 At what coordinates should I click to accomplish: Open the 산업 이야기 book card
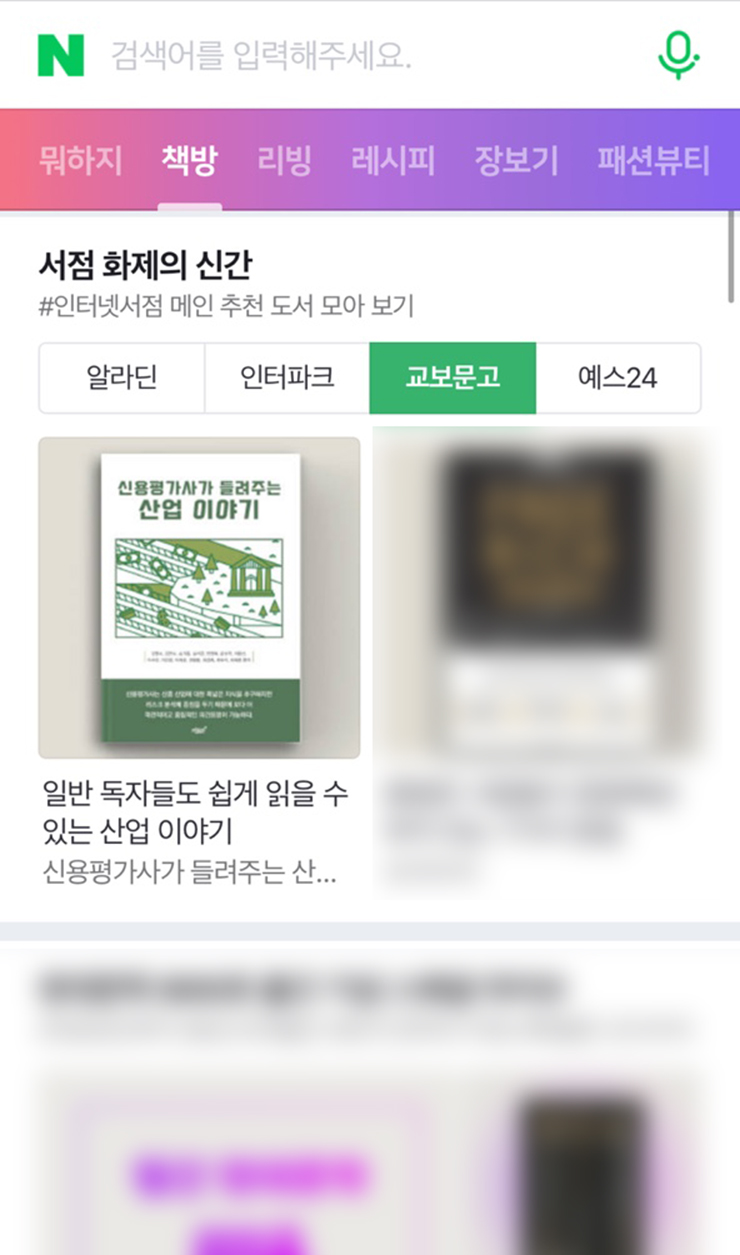(199, 660)
